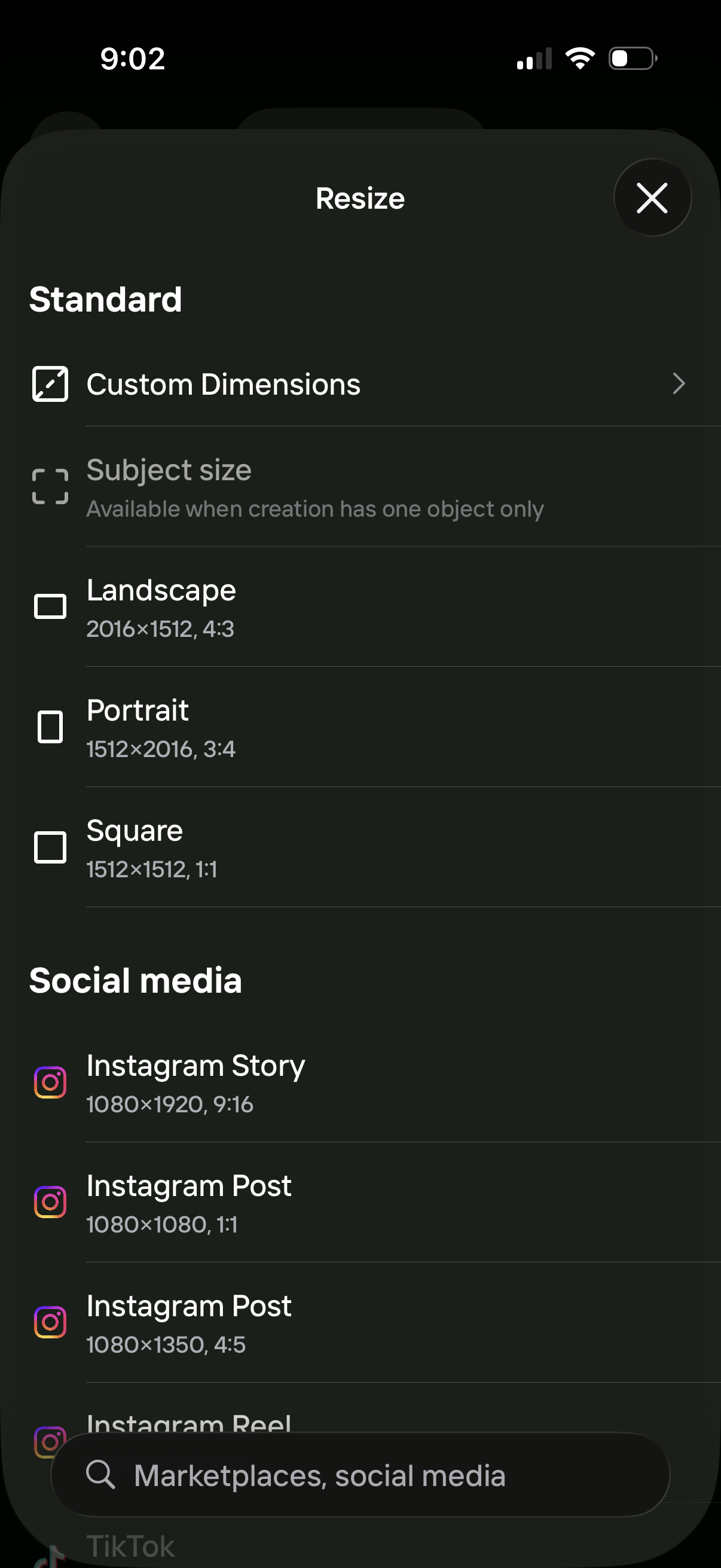Choose Portrait 1512×2016 size

click(x=360, y=727)
